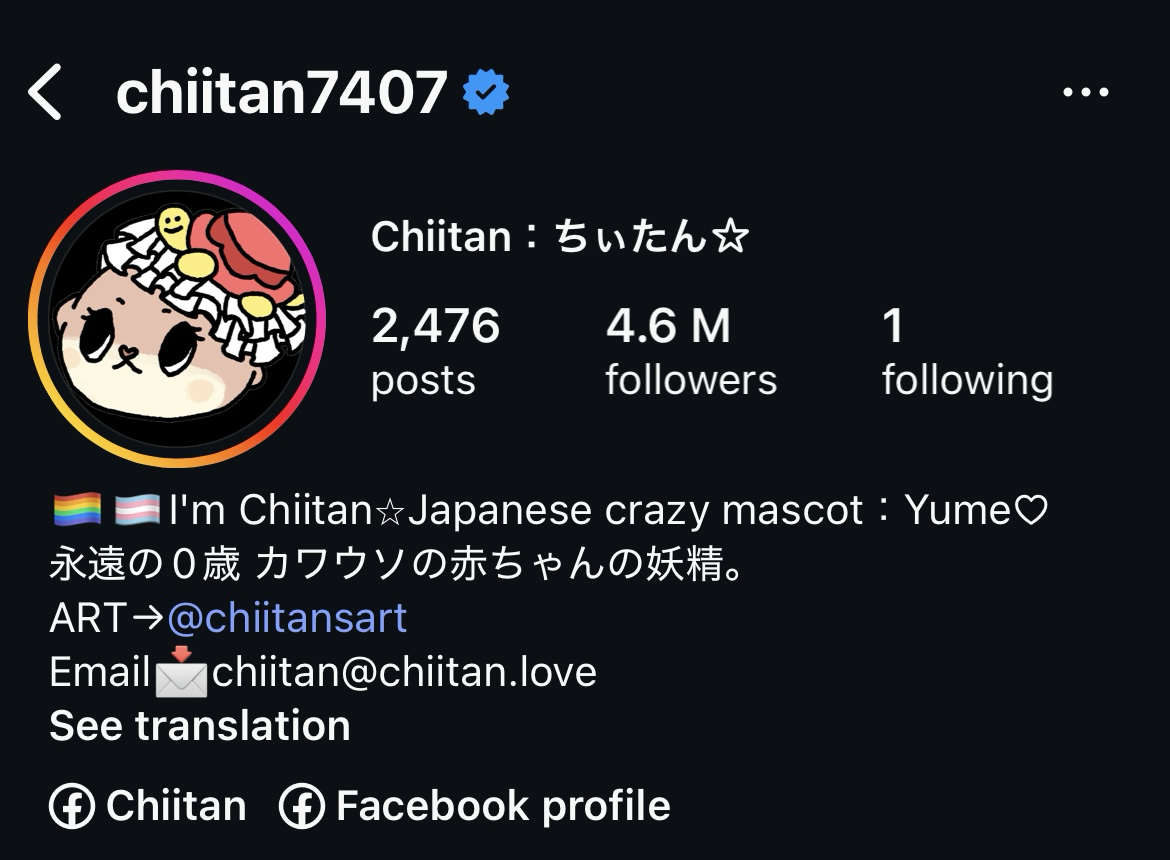Screen dimensions: 1170x860
Task: Open the Facebook profile link
Action: (475, 806)
